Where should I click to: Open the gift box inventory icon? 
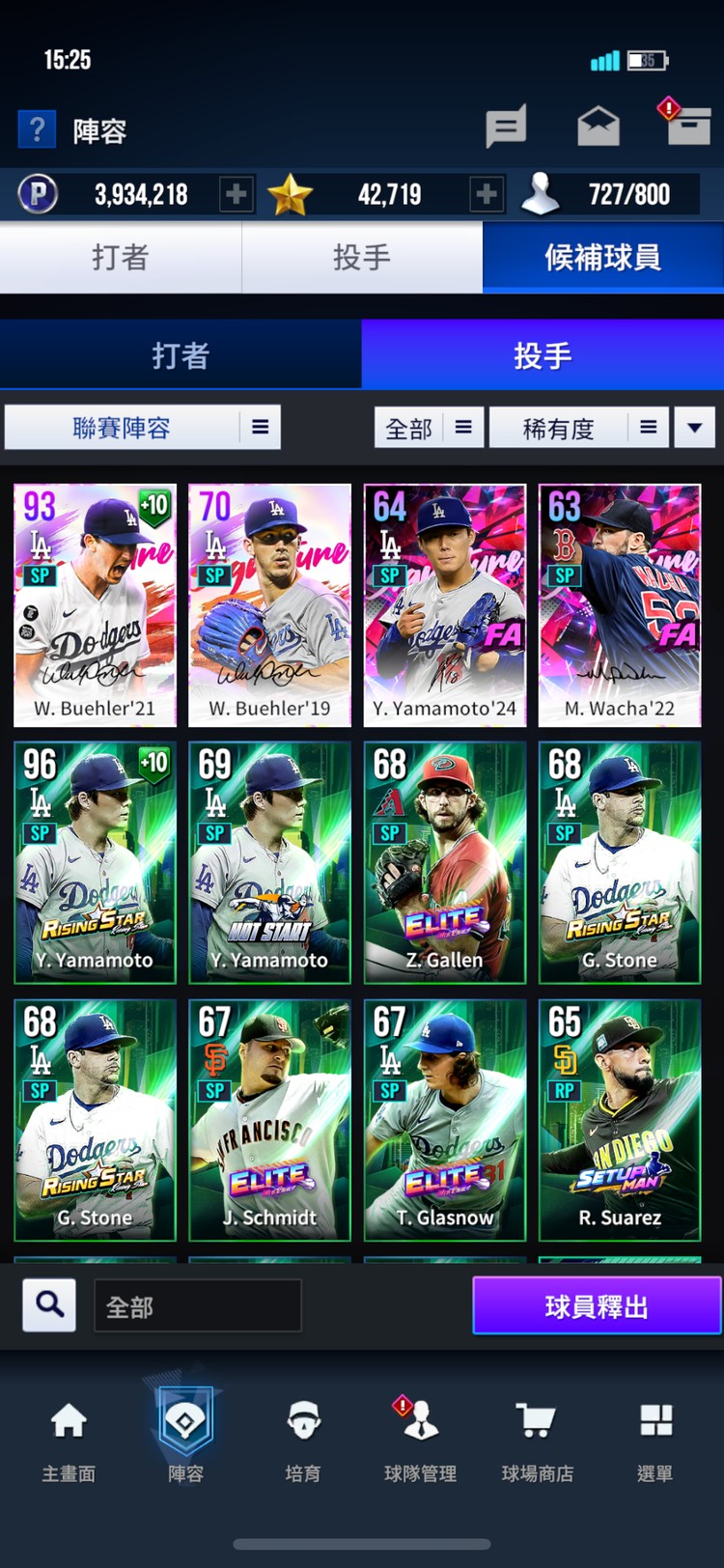click(x=687, y=125)
